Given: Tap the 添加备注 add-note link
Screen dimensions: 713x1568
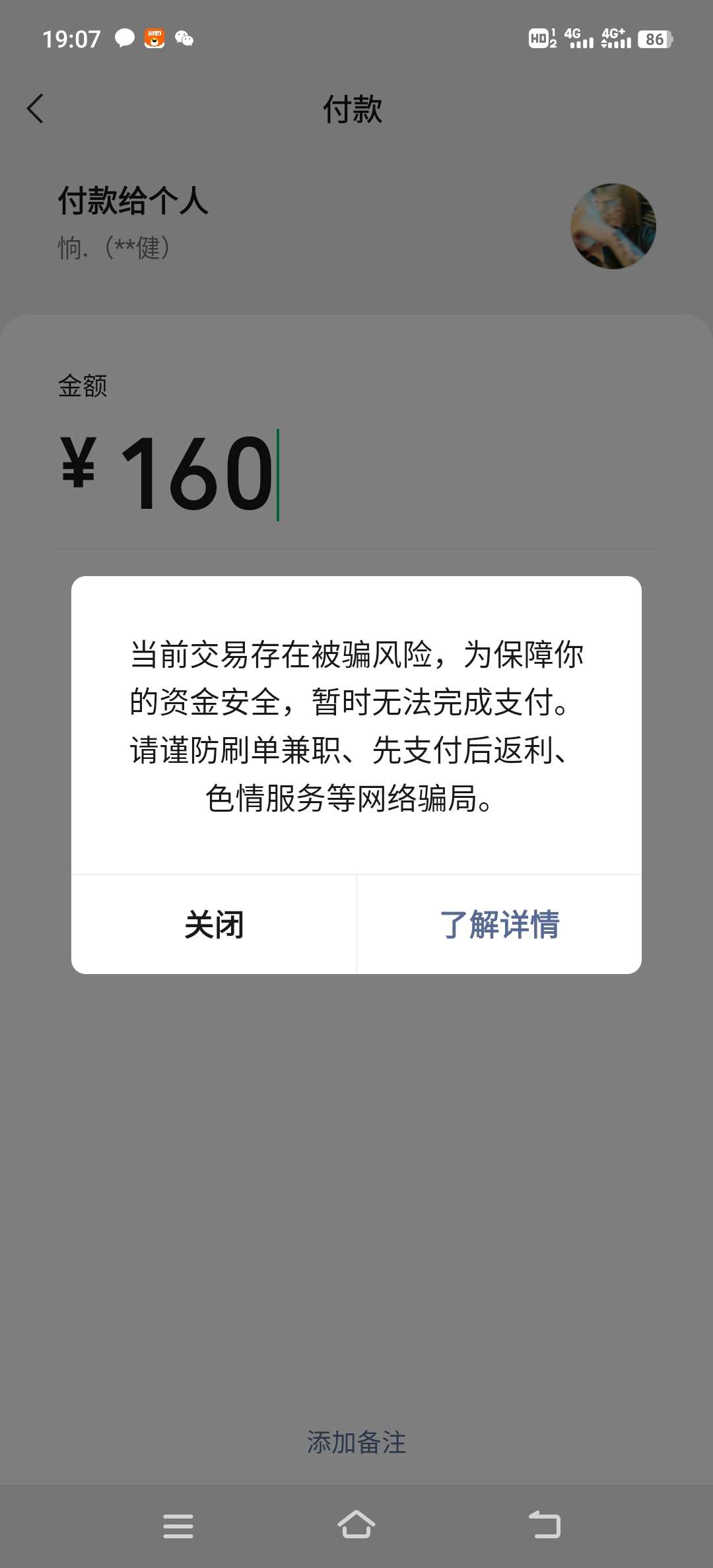Looking at the screenshot, I should point(356,1442).
